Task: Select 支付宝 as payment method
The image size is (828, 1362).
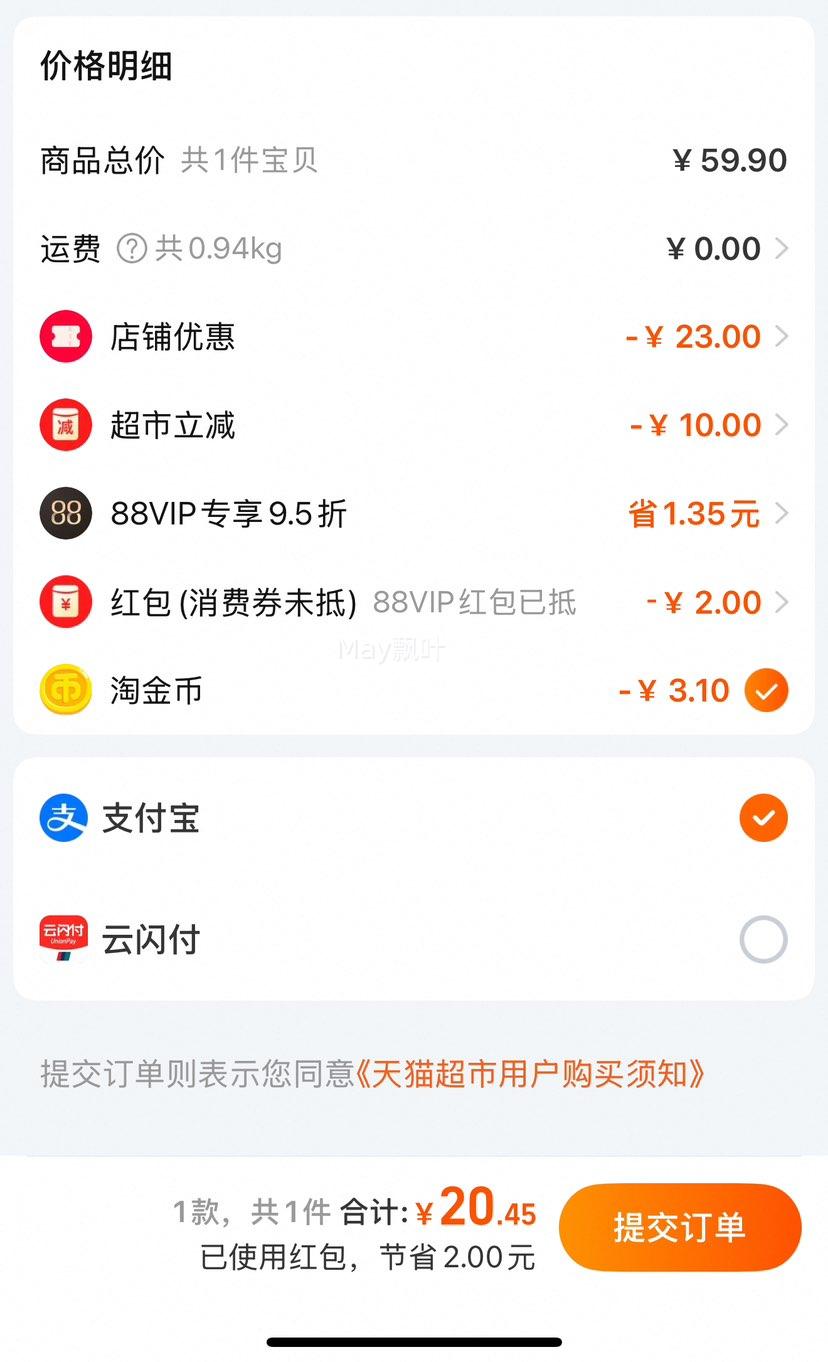Action: click(x=414, y=818)
